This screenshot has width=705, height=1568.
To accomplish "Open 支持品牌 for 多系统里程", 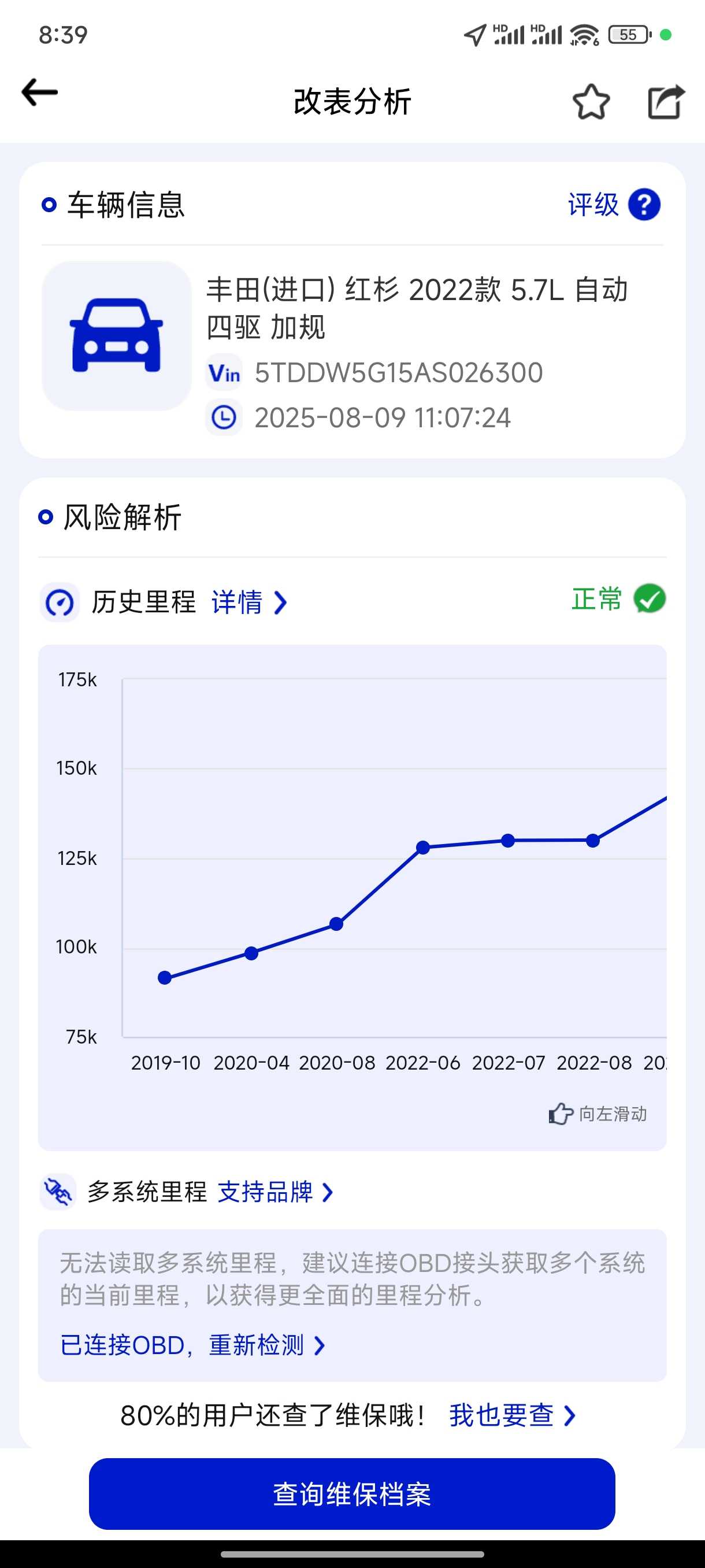I will coord(275,1192).
